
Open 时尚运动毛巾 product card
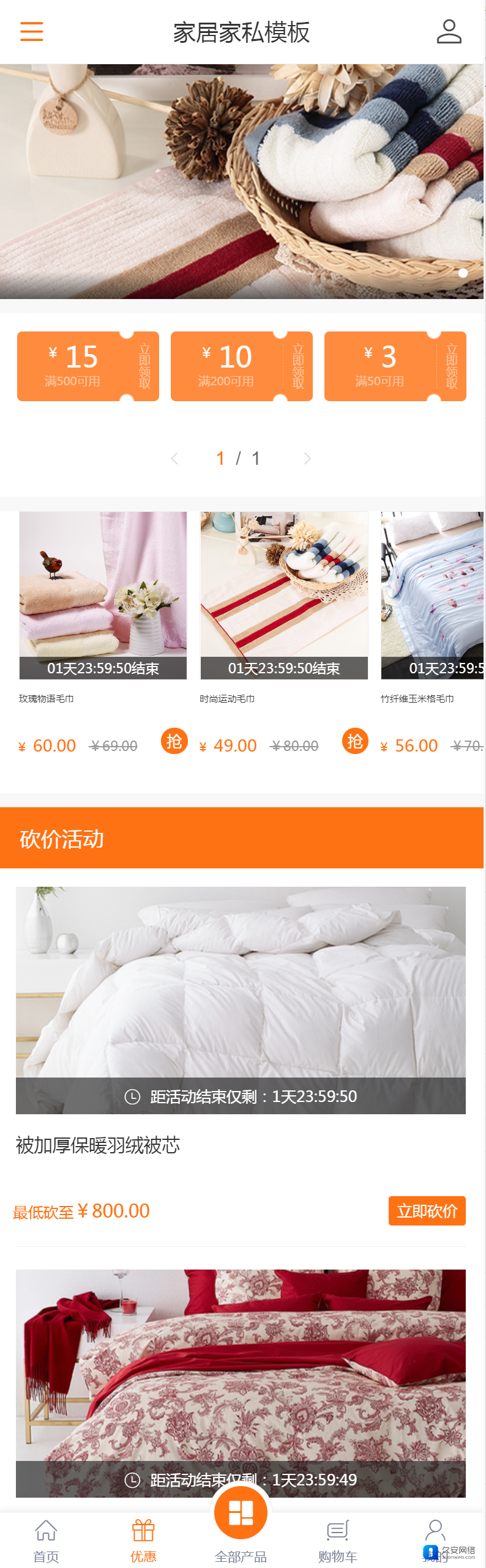[x=284, y=595]
